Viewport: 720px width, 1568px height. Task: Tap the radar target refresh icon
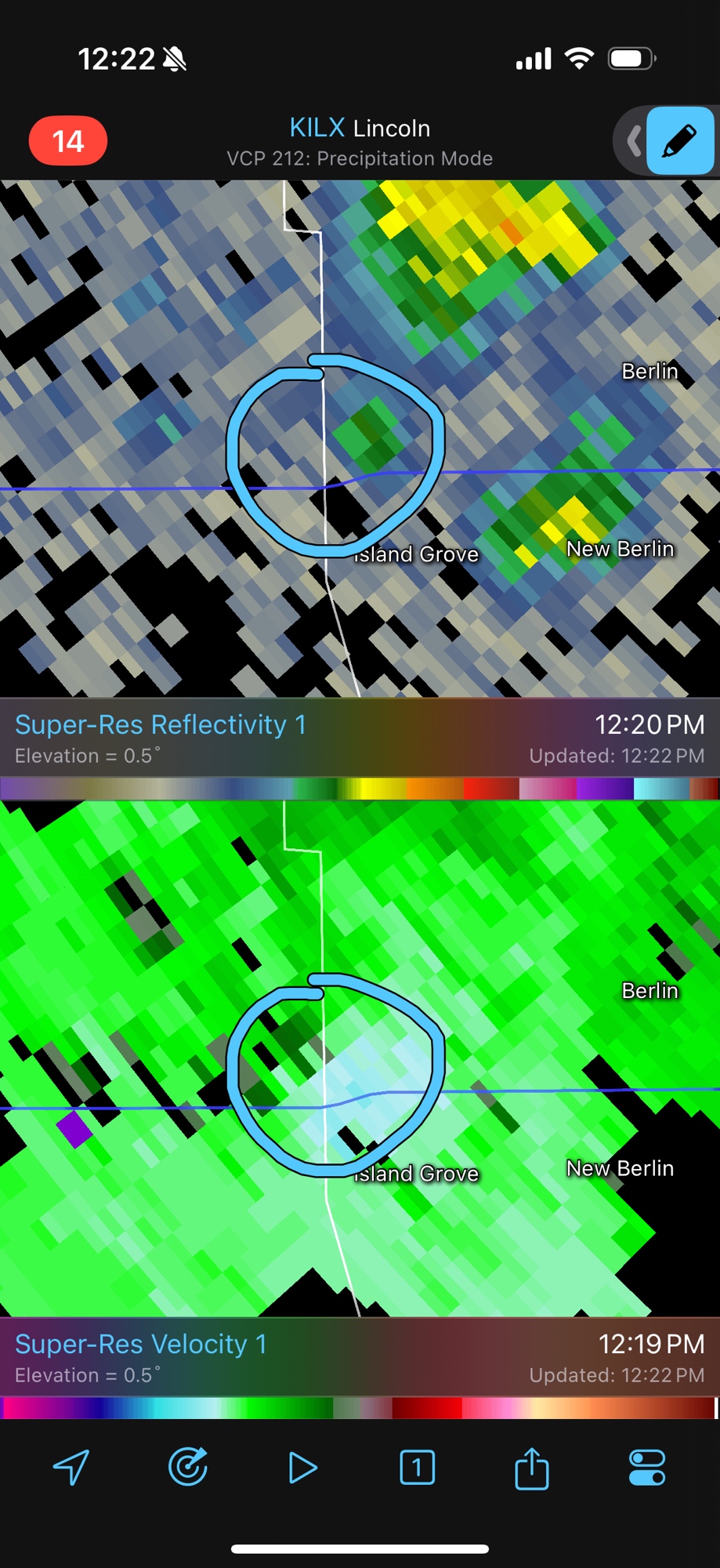(x=188, y=1467)
